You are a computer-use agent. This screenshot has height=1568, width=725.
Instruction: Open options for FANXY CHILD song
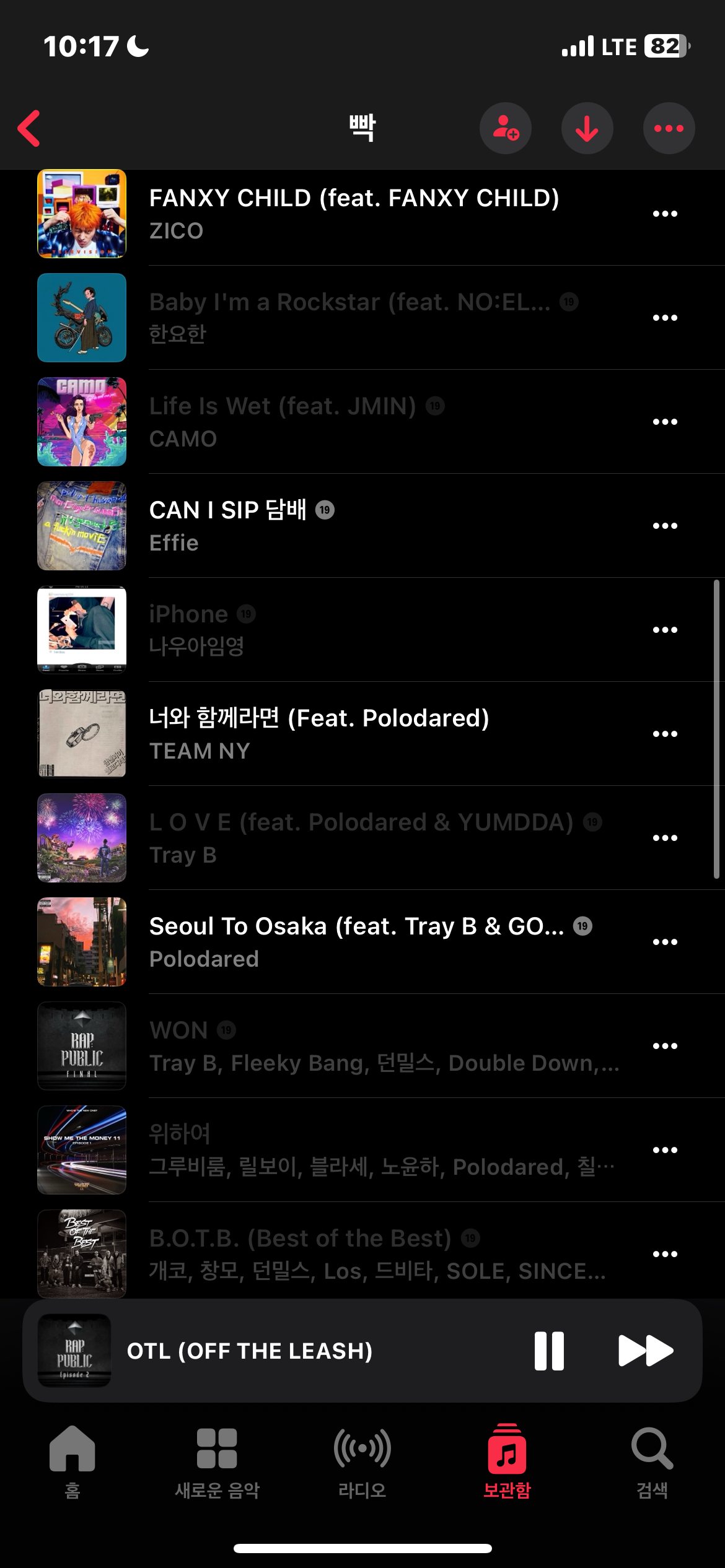coord(665,214)
